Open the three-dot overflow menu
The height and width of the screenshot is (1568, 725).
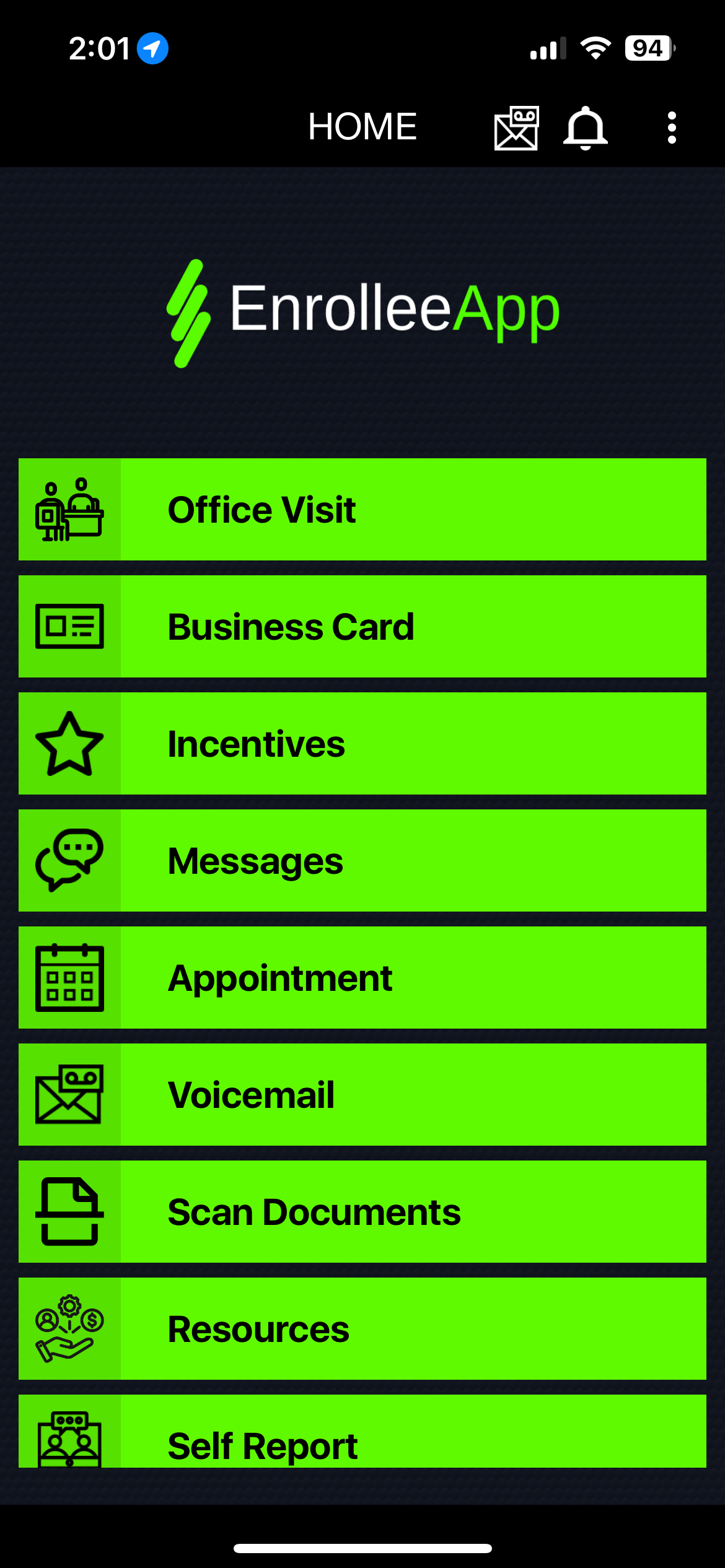point(672,128)
